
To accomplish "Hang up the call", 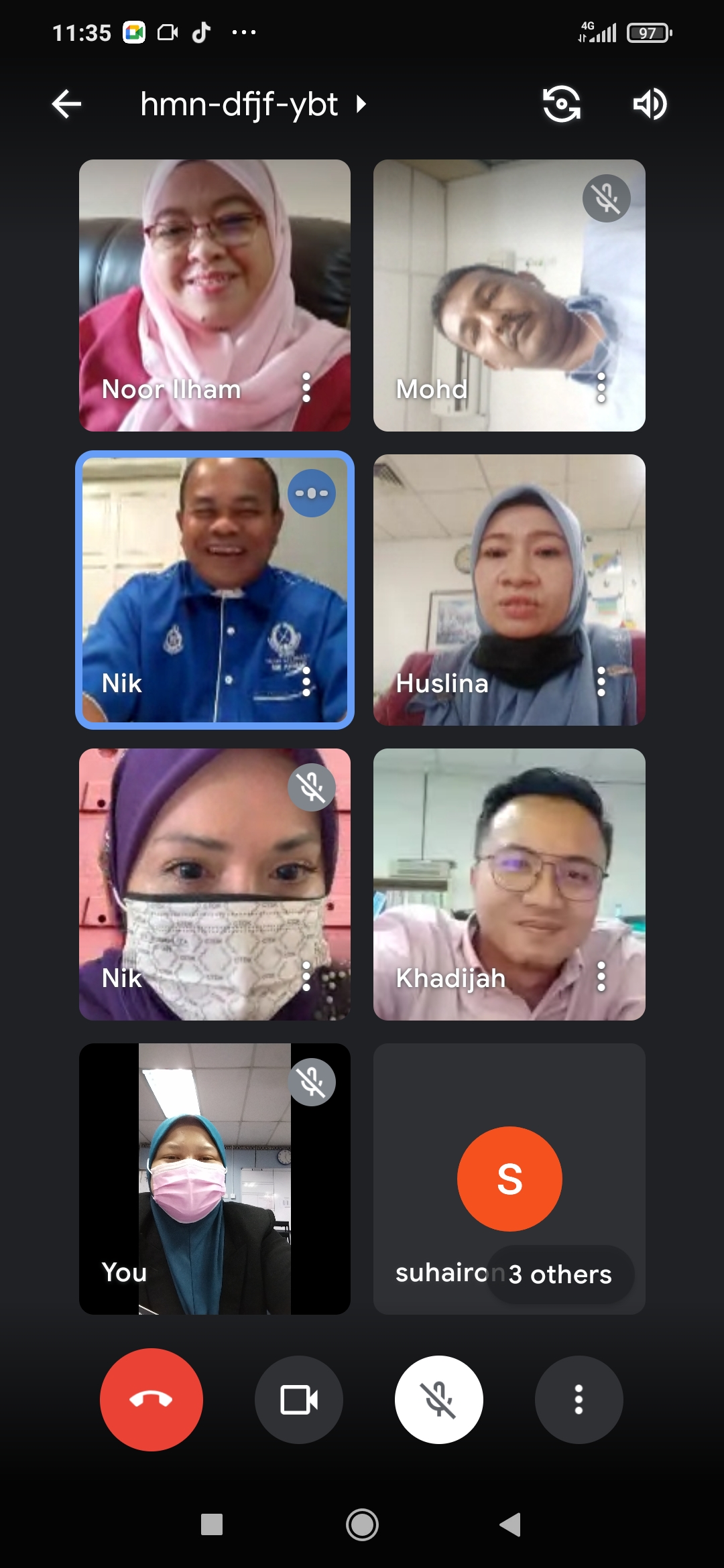I will [152, 1400].
